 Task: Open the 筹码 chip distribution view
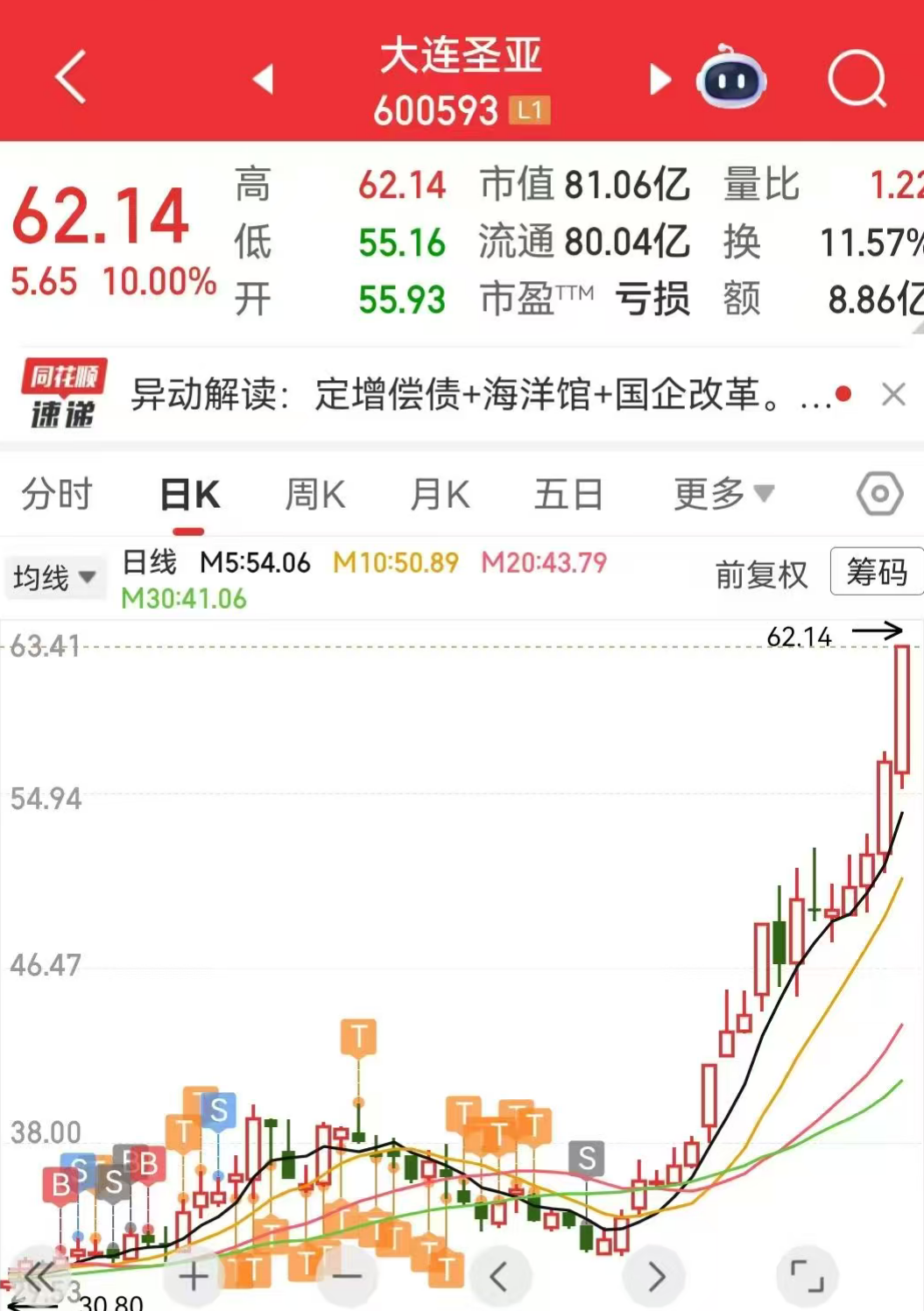point(876,573)
